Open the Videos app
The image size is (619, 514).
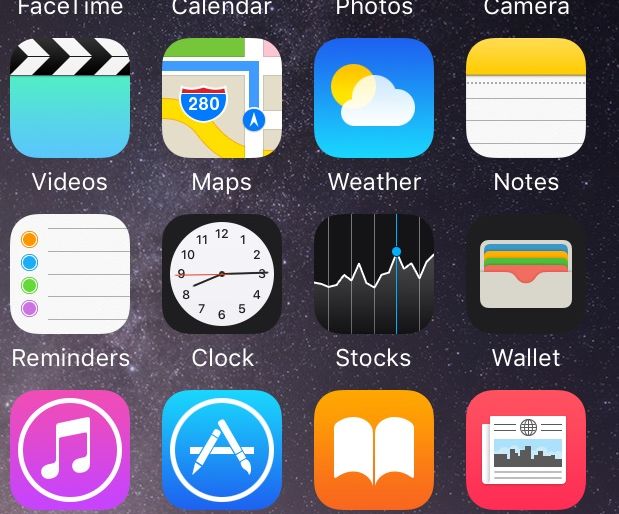(70, 98)
